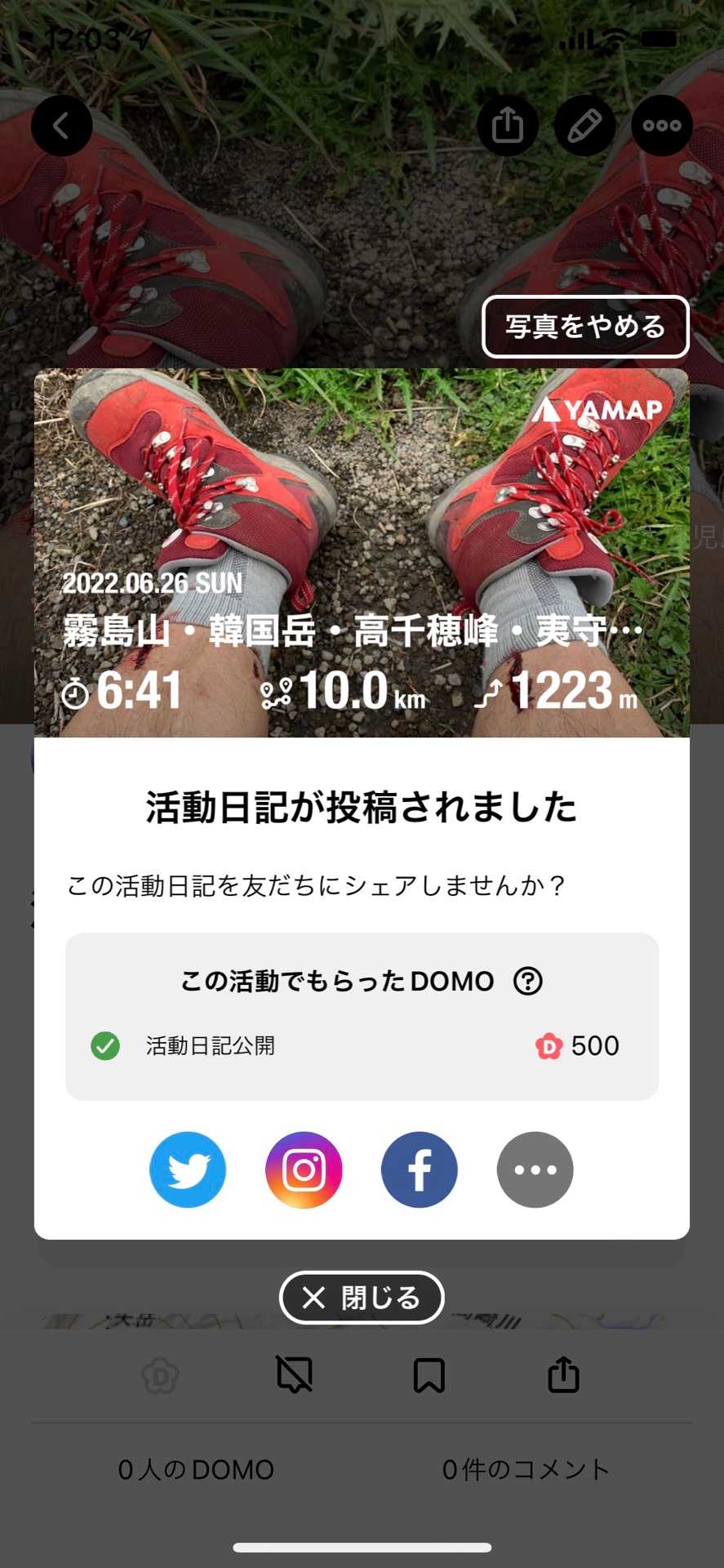Open the DOMO help question mark
Image resolution: width=724 pixels, height=1568 pixels.
coord(527,981)
